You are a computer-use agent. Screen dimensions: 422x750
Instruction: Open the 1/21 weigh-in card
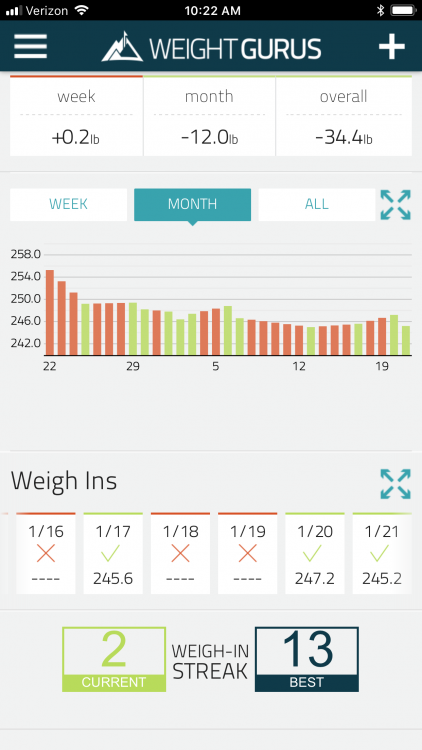coord(382,553)
